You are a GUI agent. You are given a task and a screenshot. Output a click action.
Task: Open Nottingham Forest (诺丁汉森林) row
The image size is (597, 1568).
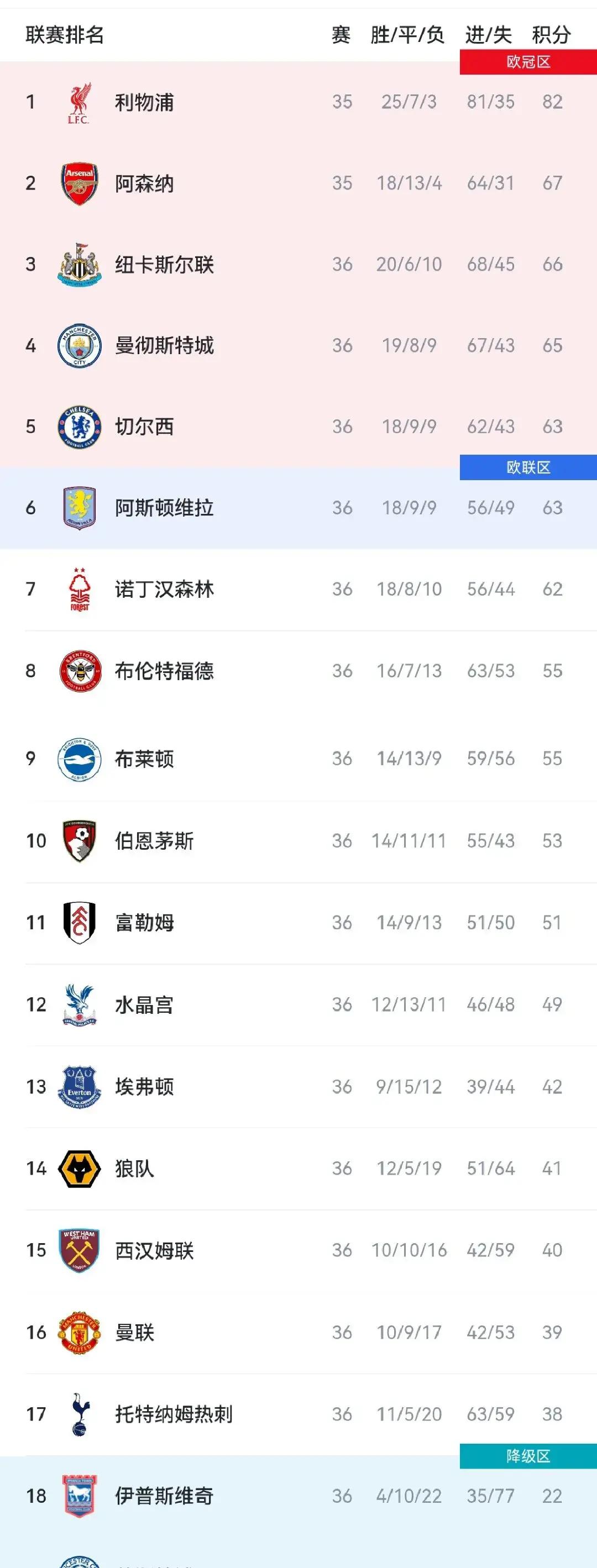click(x=164, y=589)
